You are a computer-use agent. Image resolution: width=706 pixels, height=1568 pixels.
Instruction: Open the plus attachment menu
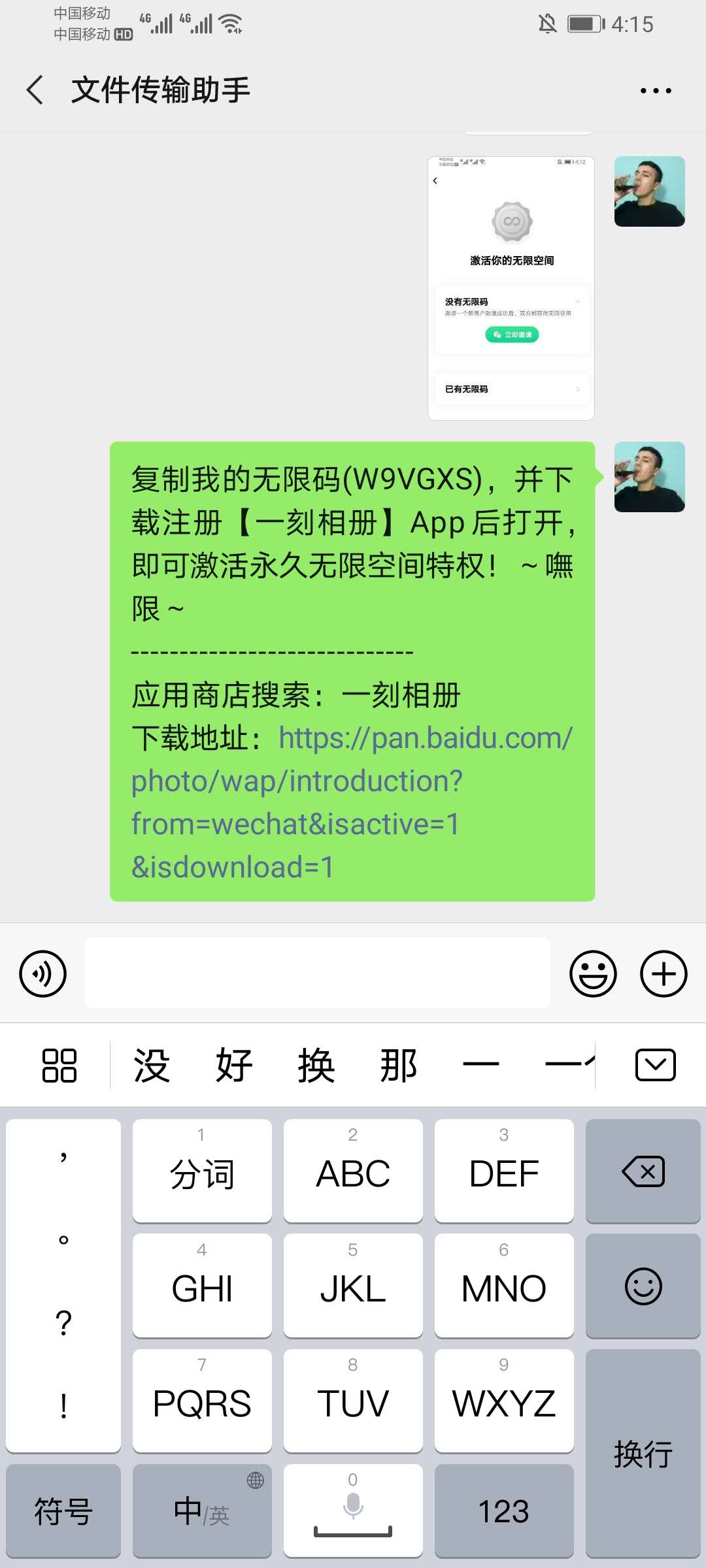coord(664,973)
